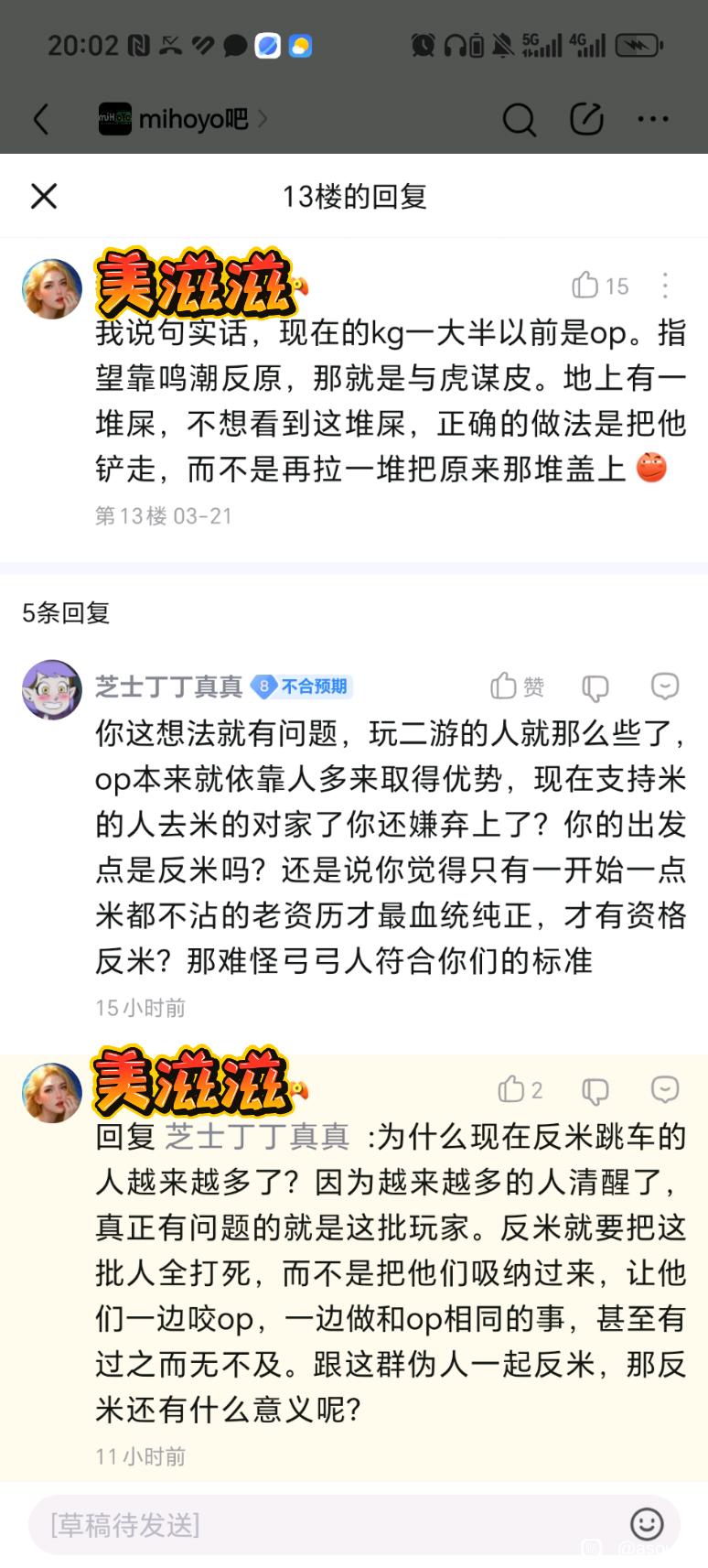Dislike the highlighted reply to 芝士丁丁真真
This screenshot has width=708, height=1568.
click(x=595, y=1090)
